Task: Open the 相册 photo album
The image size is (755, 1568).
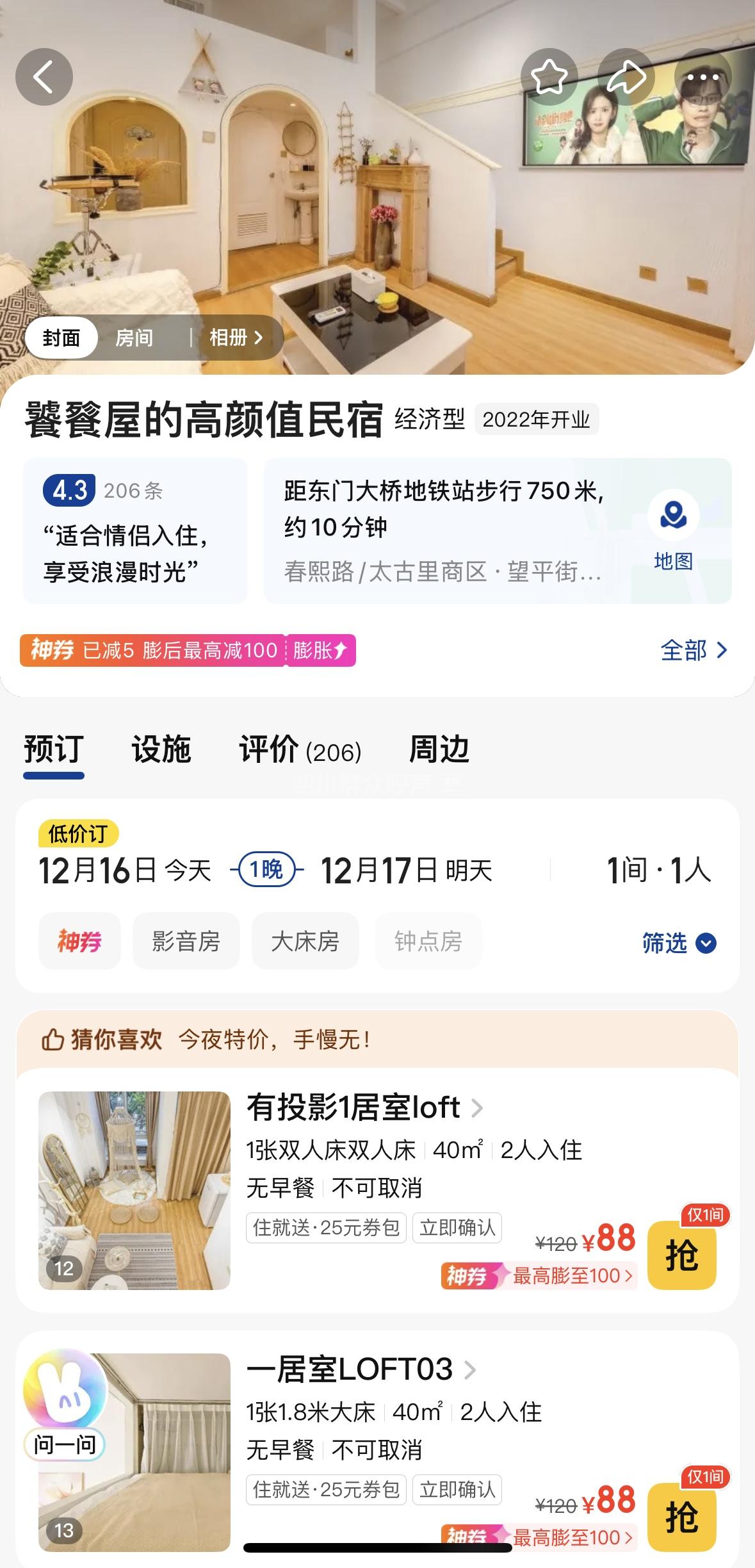Action: click(x=236, y=338)
